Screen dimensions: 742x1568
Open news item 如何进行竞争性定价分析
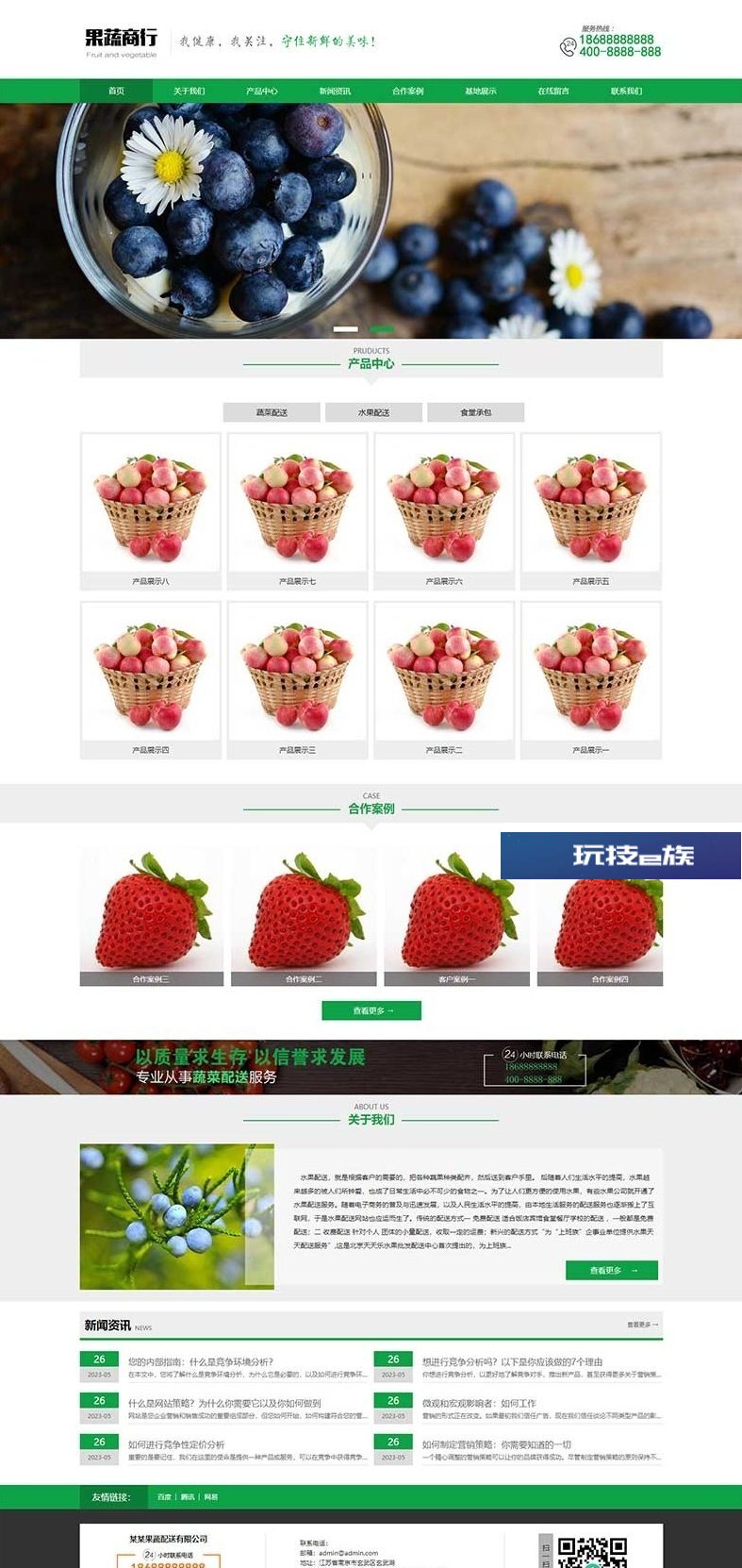[176, 1444]
